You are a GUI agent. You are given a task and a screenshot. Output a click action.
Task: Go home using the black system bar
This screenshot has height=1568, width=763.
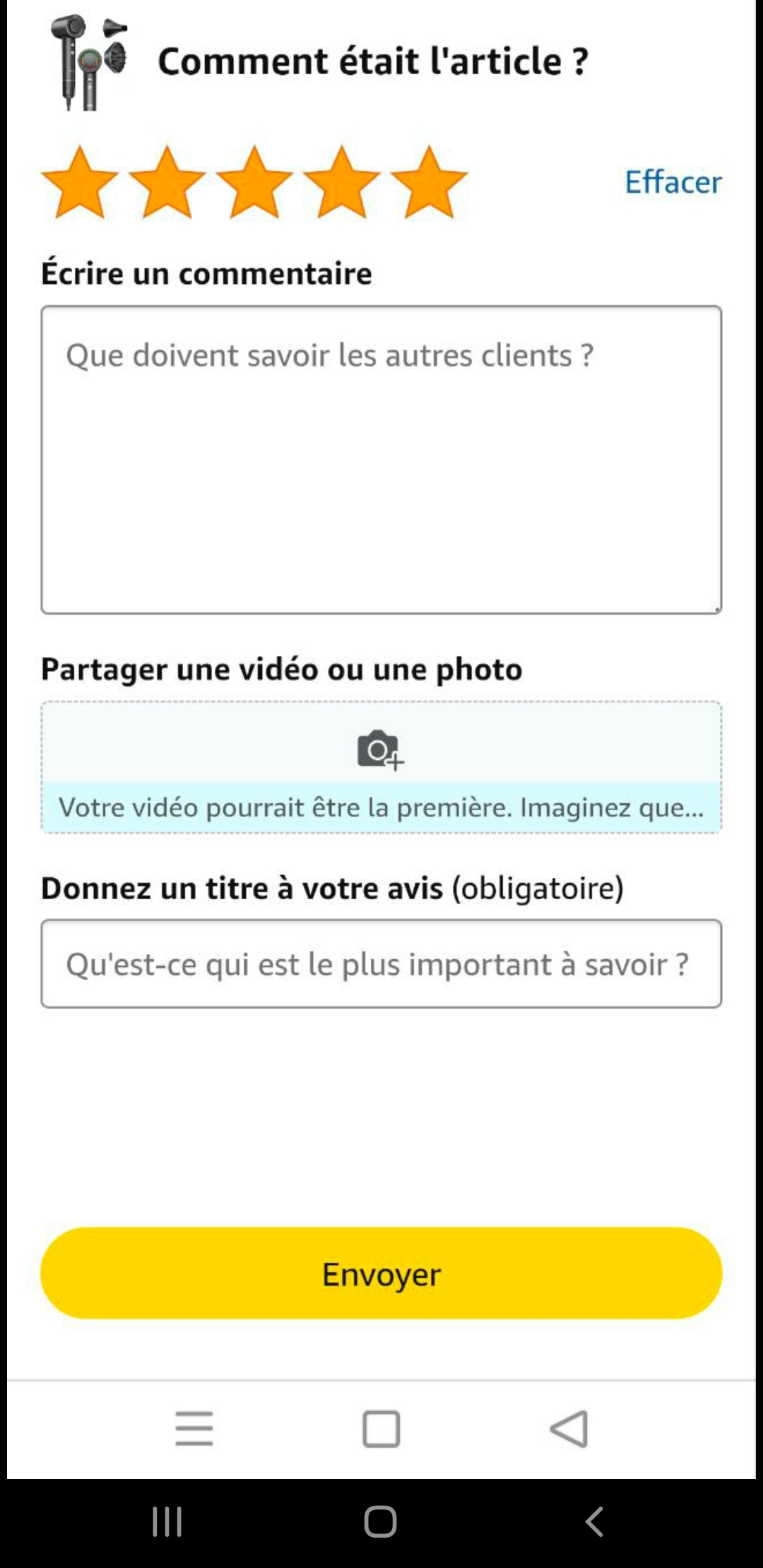[x=380, y=1521]
